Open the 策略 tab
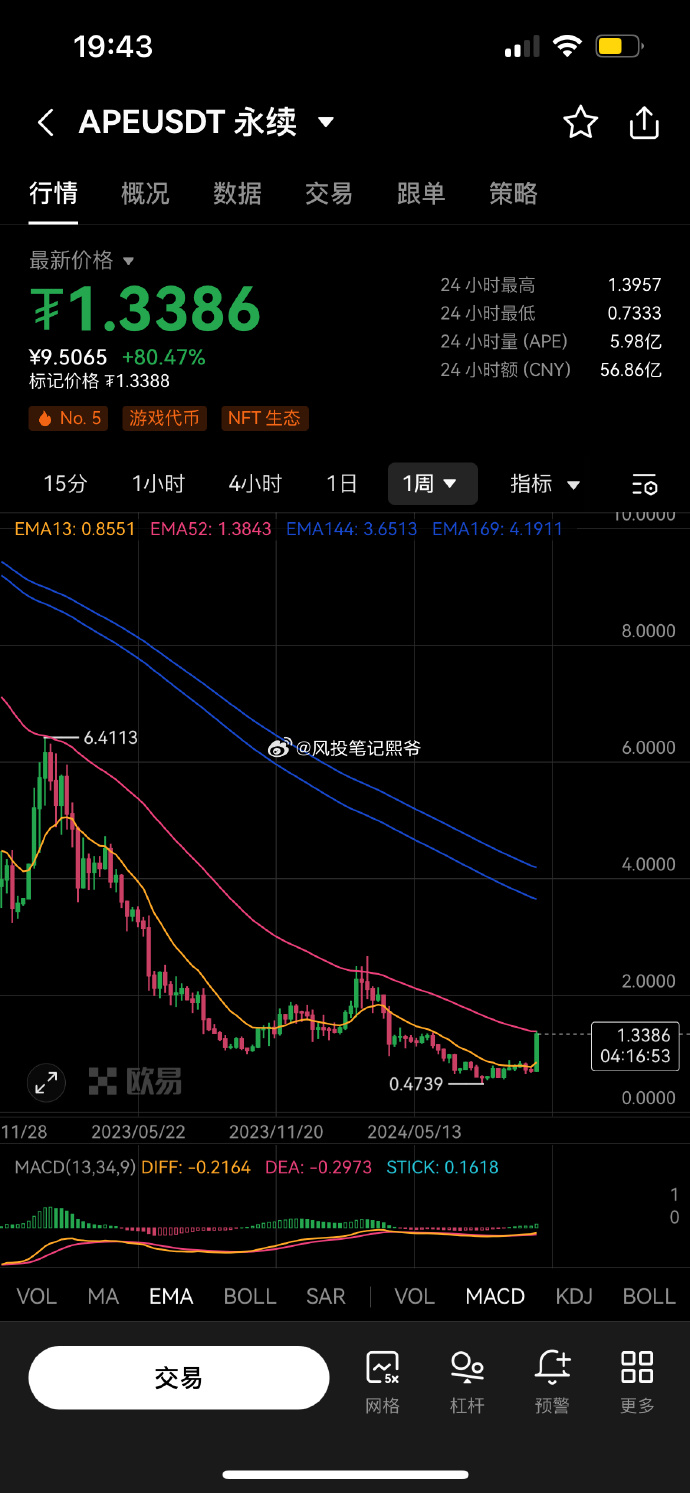 [513, 193]
